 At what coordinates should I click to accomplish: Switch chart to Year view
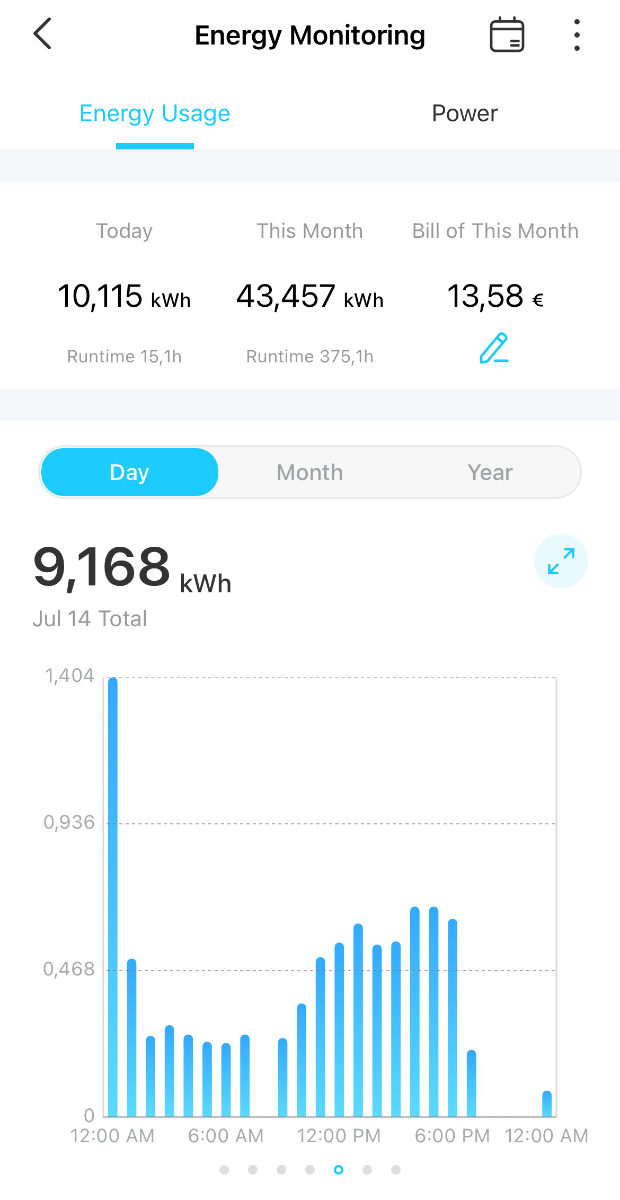(x=490, y=472)
